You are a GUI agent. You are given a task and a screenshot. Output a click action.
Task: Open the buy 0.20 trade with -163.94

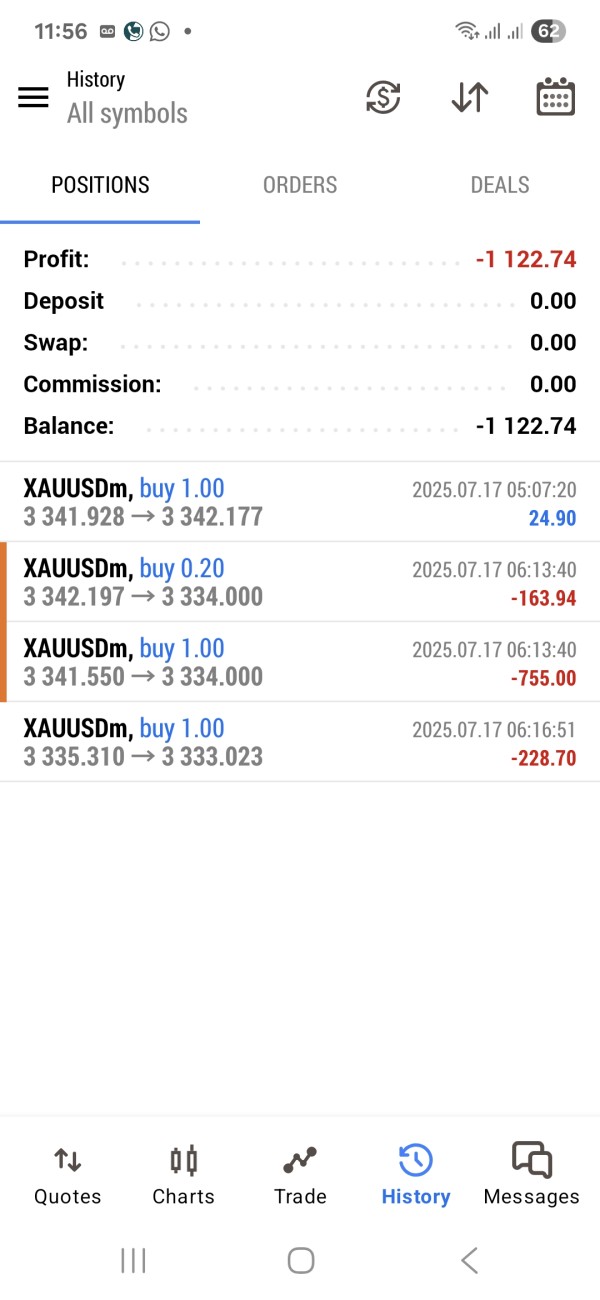(x=300, y=582)
